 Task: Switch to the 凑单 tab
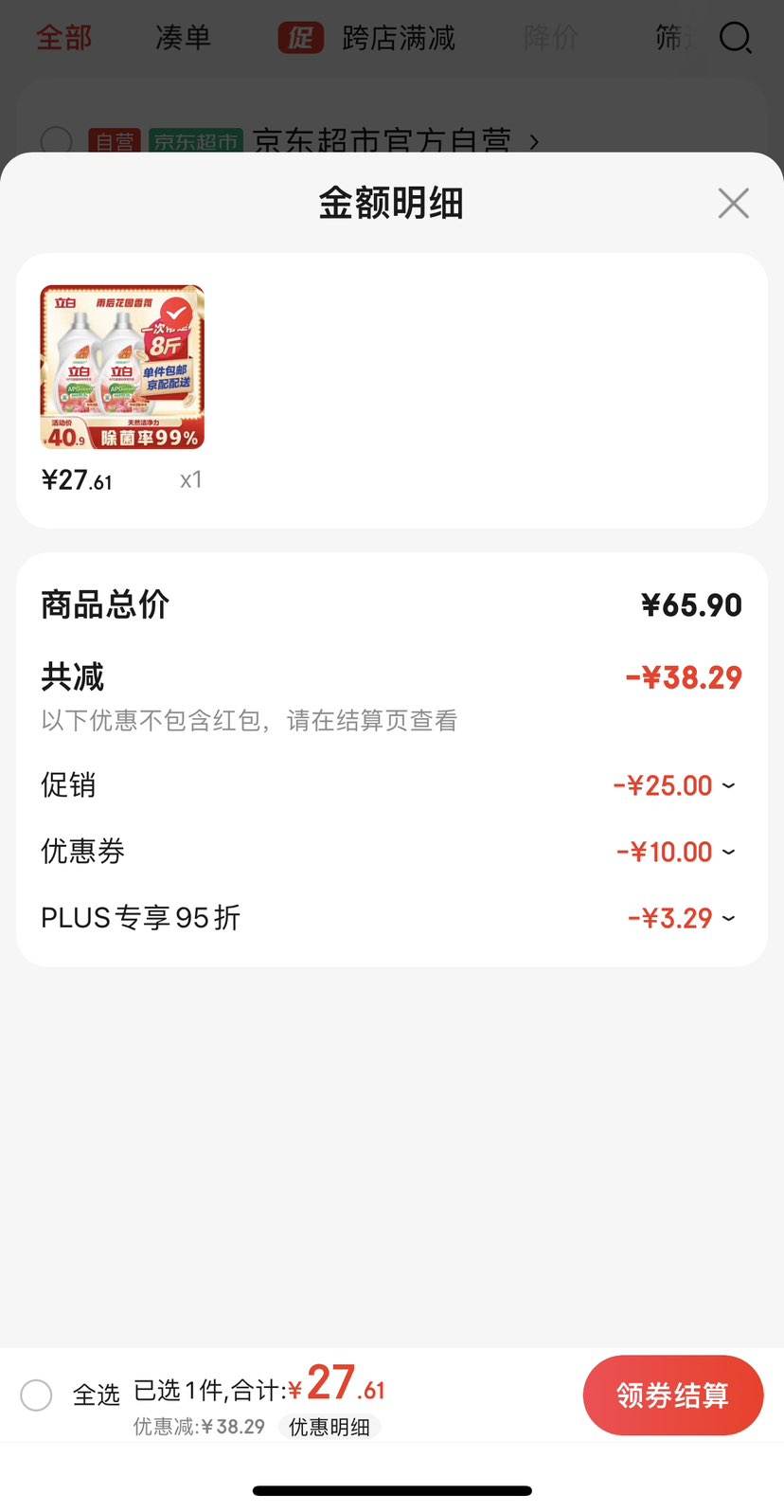click(183, 38)
